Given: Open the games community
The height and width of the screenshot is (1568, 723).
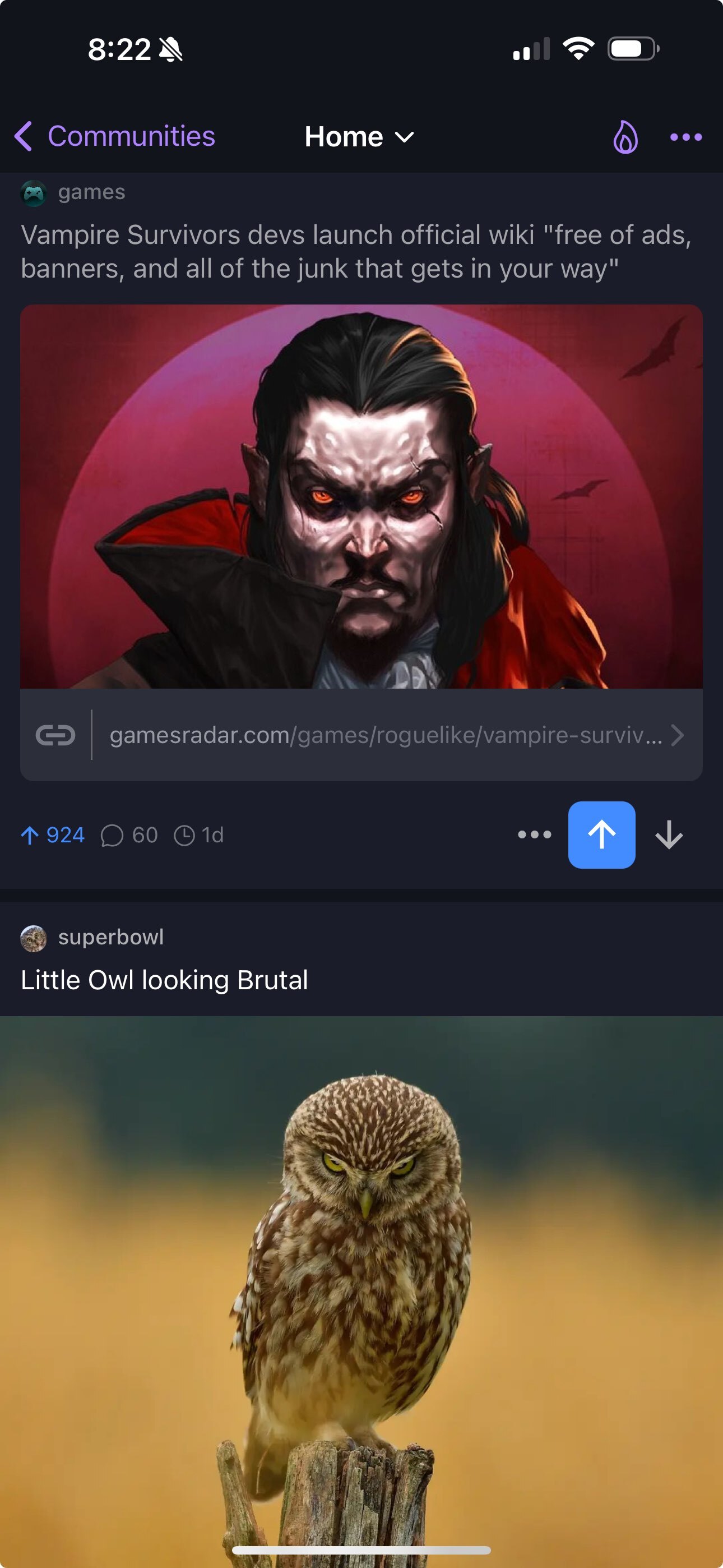Looking at the screenshot, I should (x=91, y=192).
